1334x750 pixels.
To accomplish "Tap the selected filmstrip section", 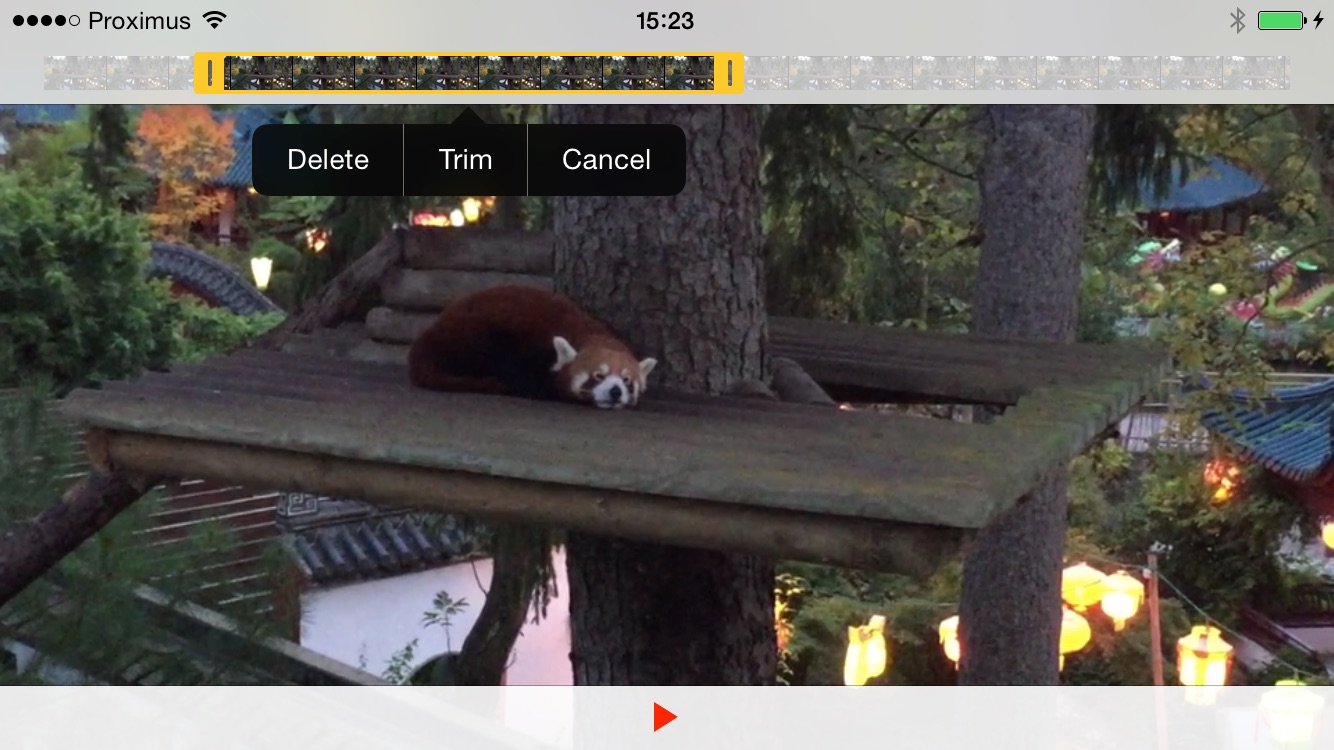I will point(469,73).
